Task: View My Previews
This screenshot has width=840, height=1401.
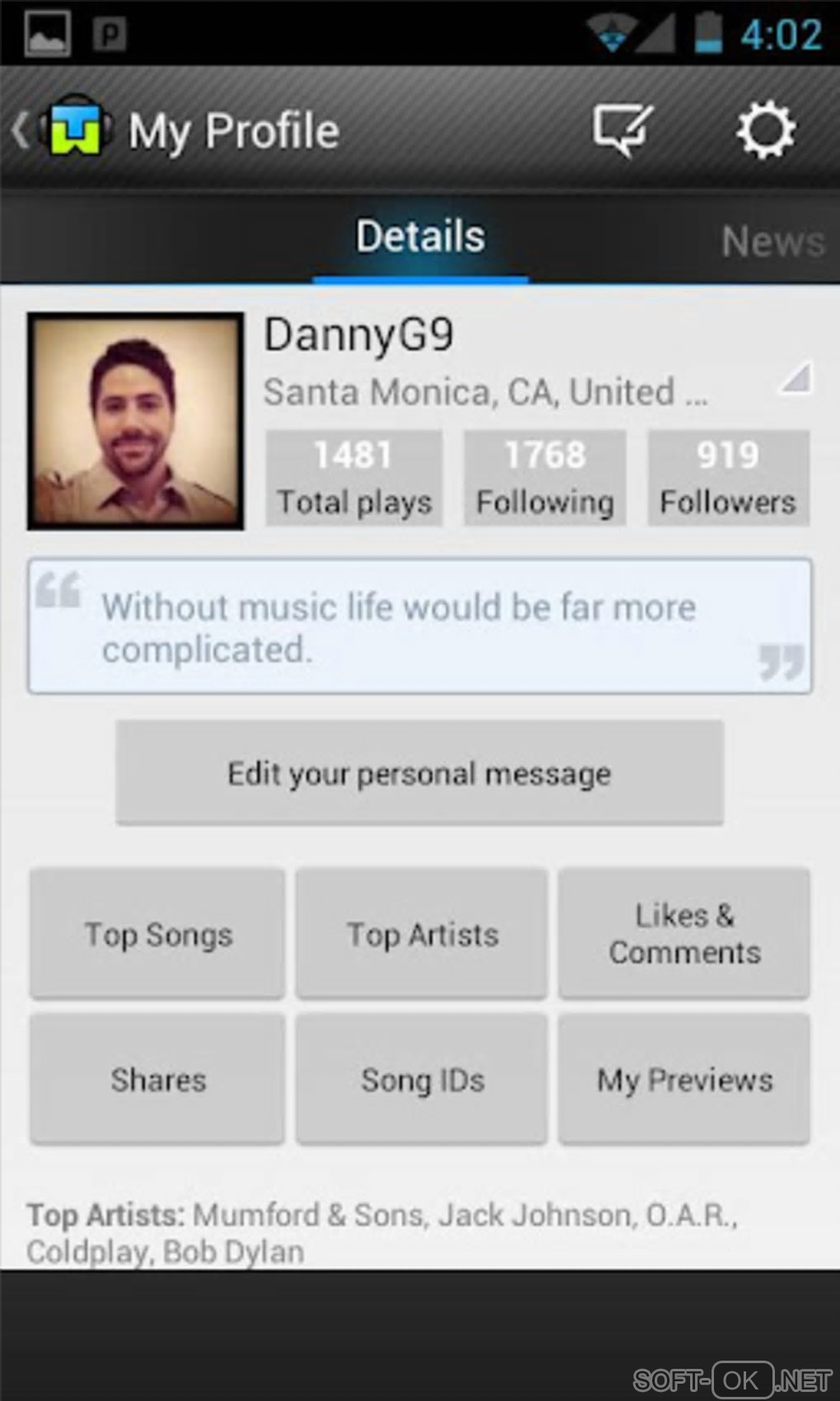Action: pyautogui.click(x=684, y=1079)
